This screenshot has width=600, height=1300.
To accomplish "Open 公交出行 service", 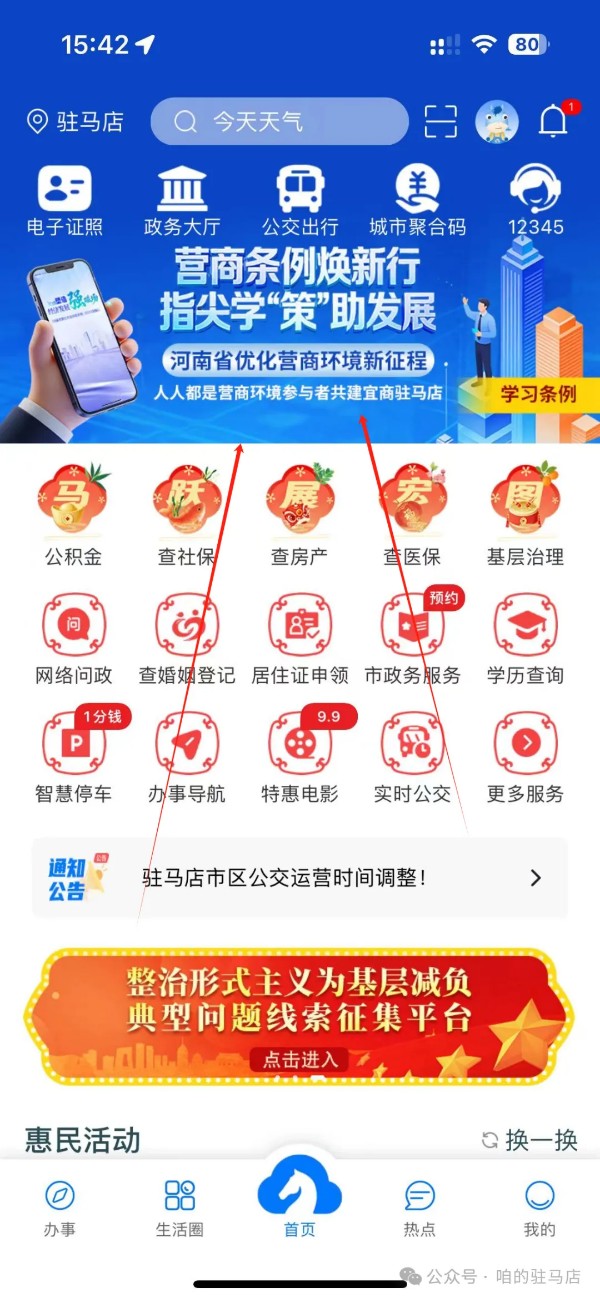I will click(300, 201).
